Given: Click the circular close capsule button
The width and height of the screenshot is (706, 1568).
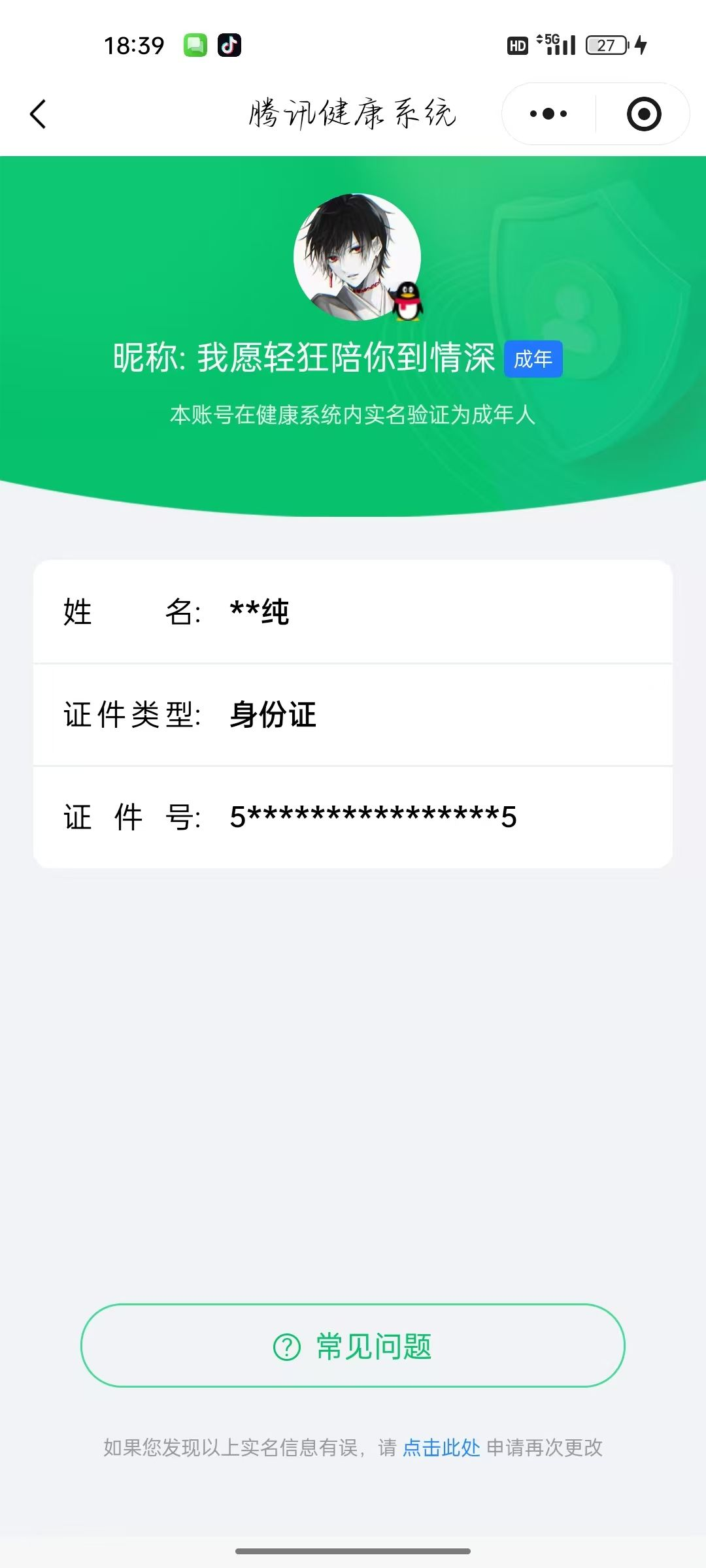Looking at the screenshot, I should click(643, 112).
